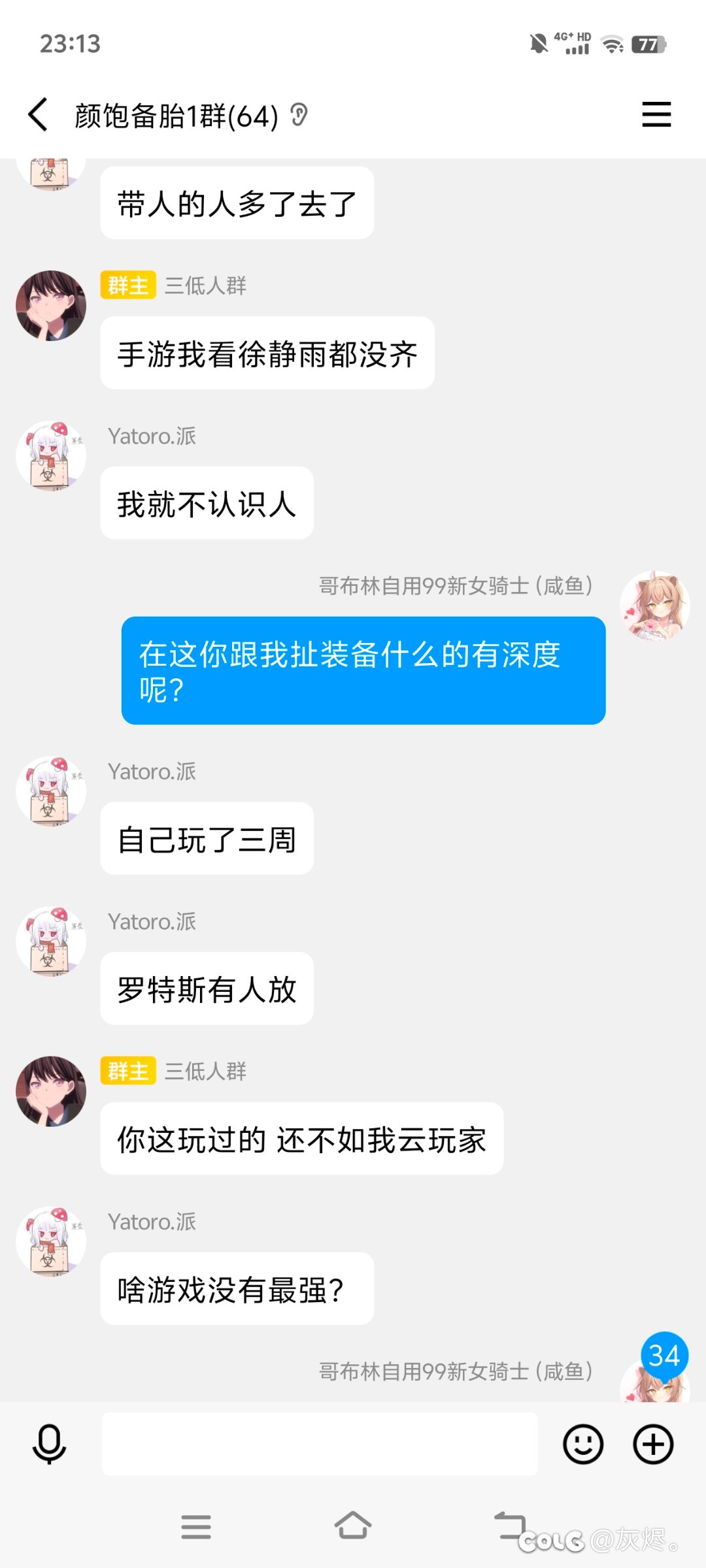Go to system home screen
706x1568 pixels.
[353, 1526]
